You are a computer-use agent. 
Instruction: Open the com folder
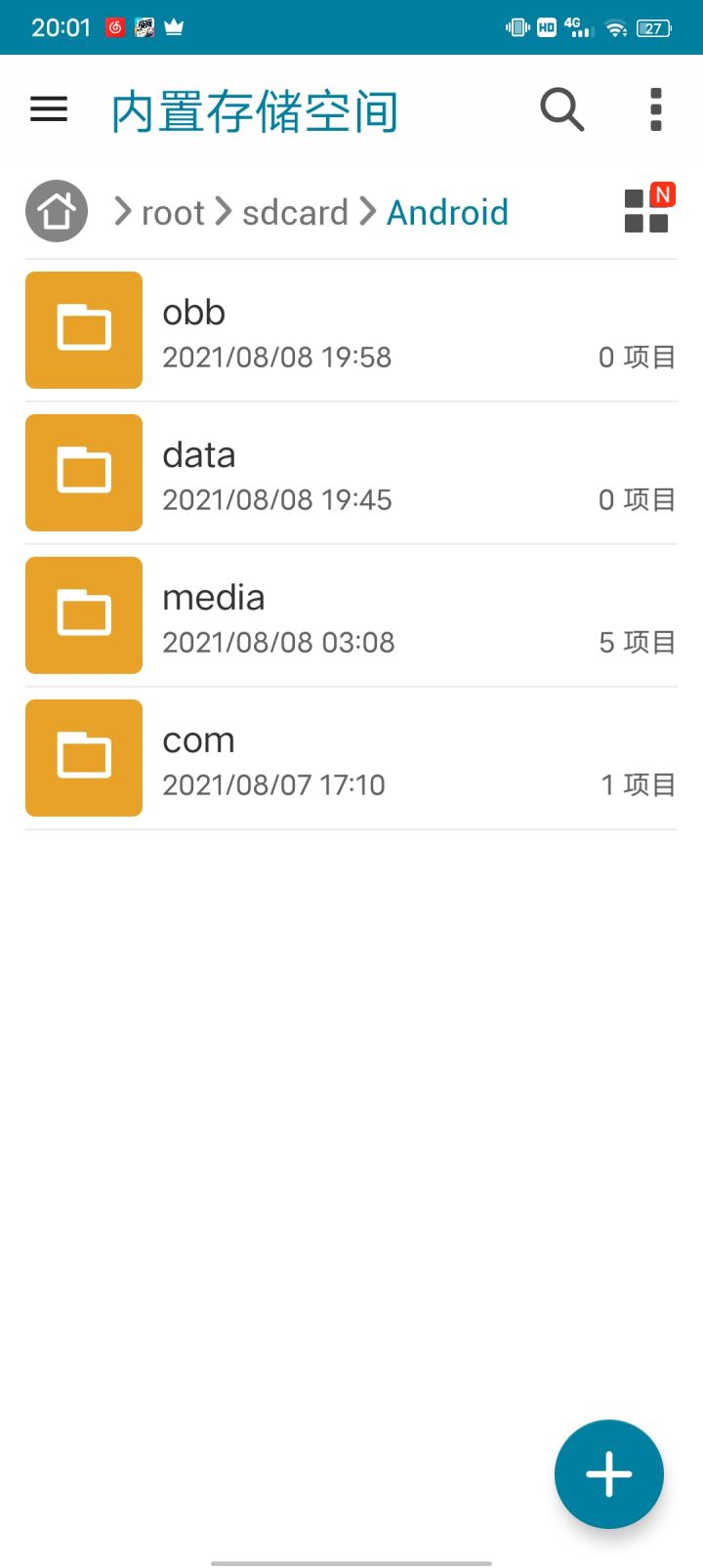point(351,758)
